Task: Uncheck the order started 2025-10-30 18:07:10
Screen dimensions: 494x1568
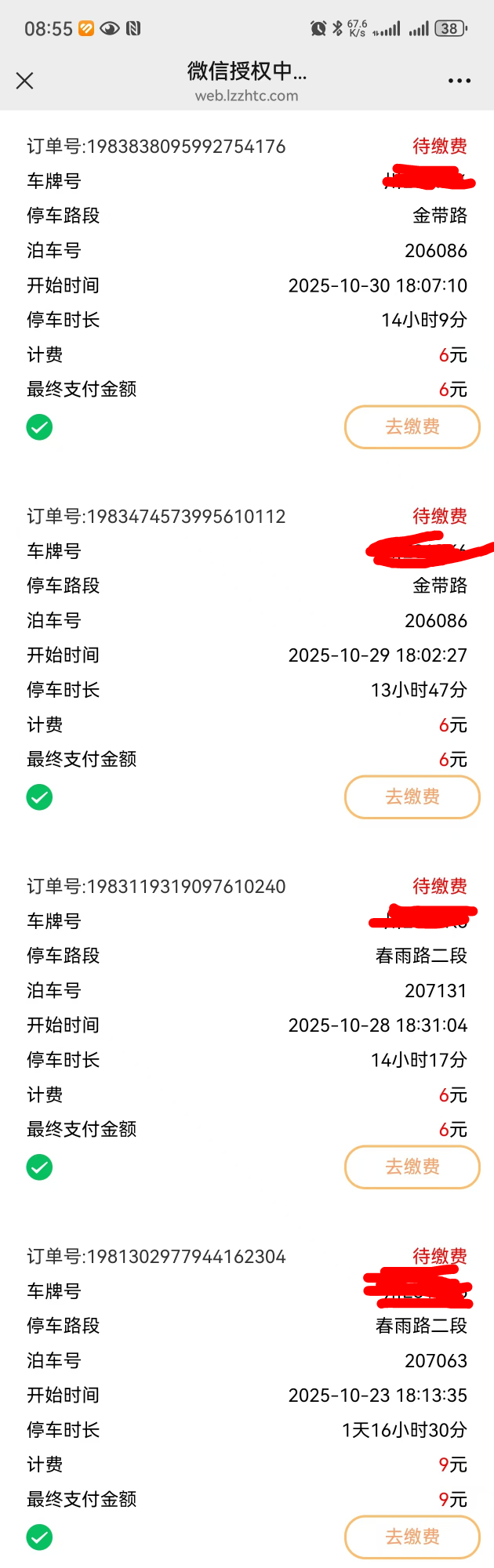Action: pyautogui.click(x=39, y=427)
